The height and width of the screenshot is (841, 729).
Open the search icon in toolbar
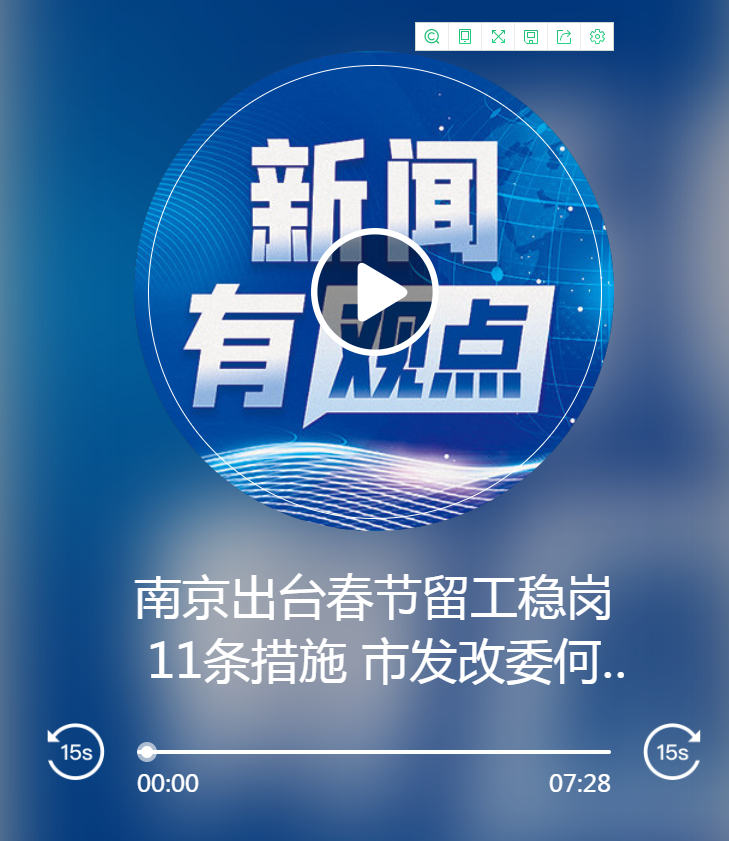pyautogui.click(x=432, y=37)
